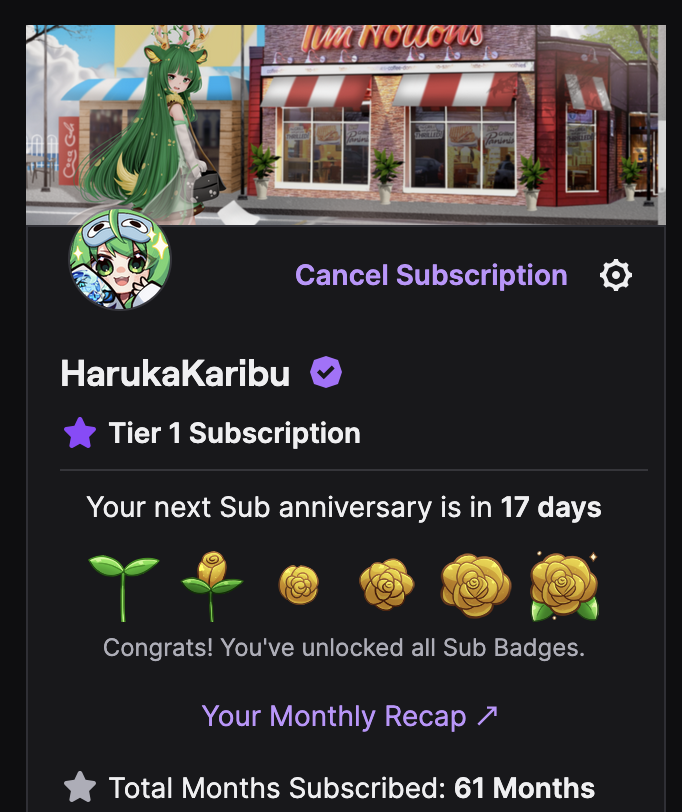This screenshot has height=812, width=682.
Task: Tap Cancel Subscription
Action: coord(431,275)
